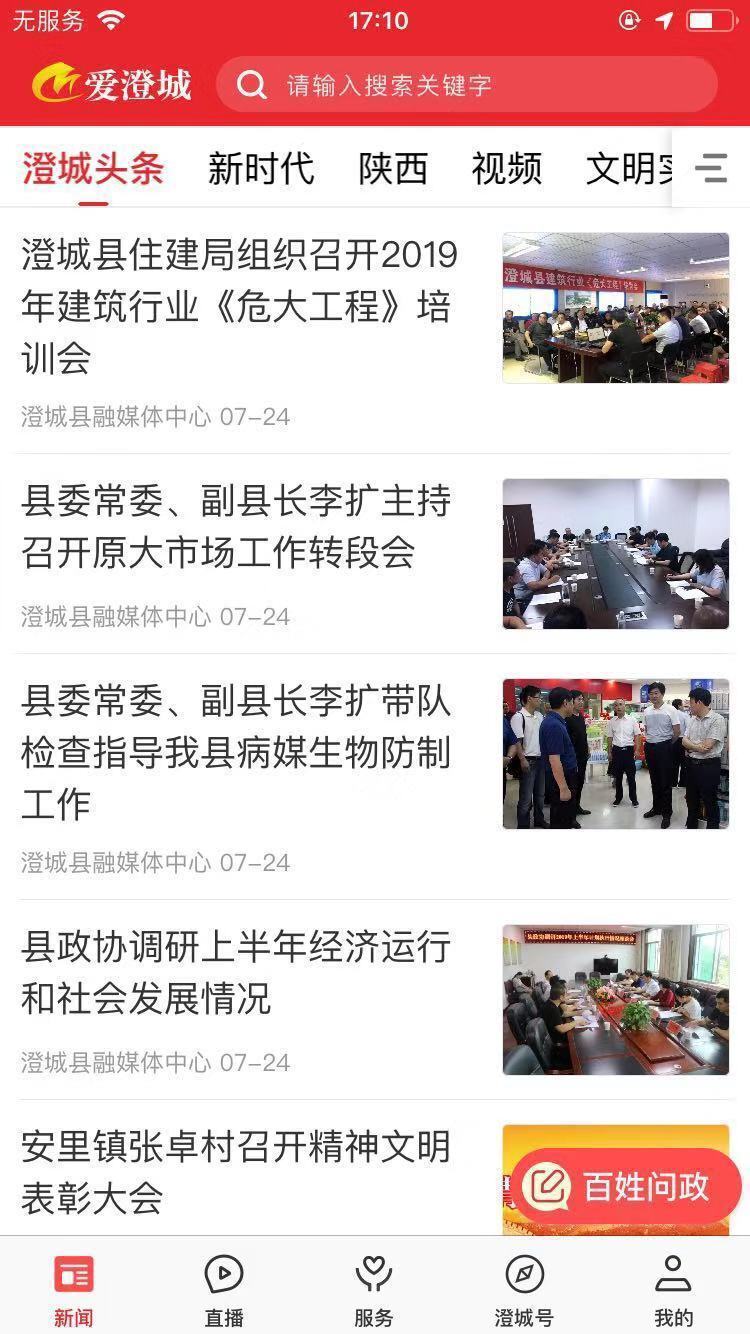Screen dimensions: 750x1334
Task: Go to 我的 profile icon
Action: point(674,1287)
